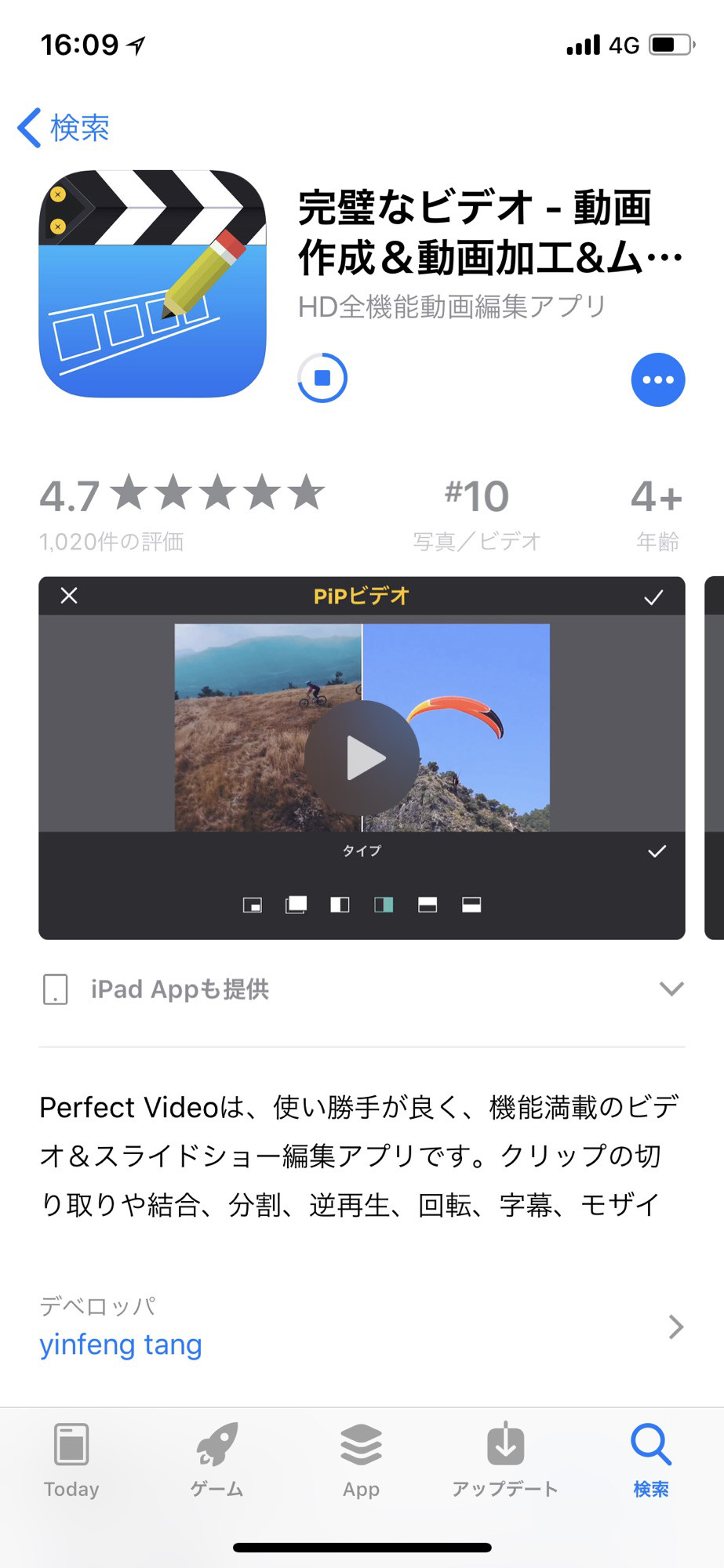
Task: Open developer yinfeng tang's page
Action: coord(362,1327)
